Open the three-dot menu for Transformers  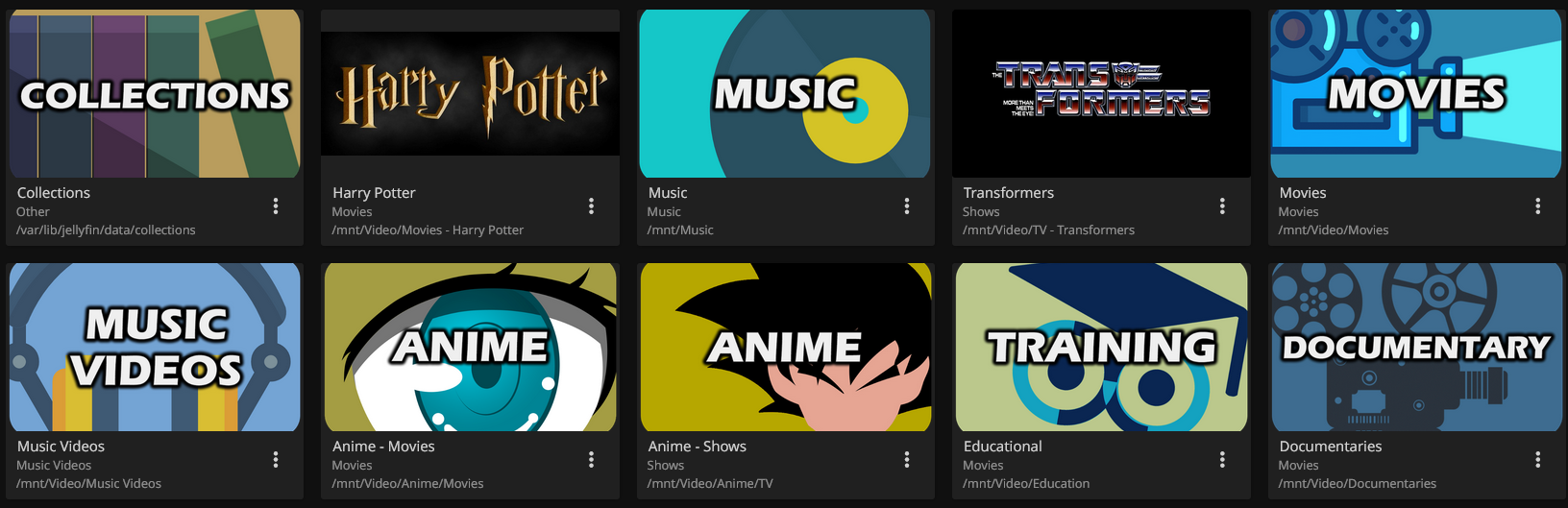pyautogui.click(x=1222, y=206)
